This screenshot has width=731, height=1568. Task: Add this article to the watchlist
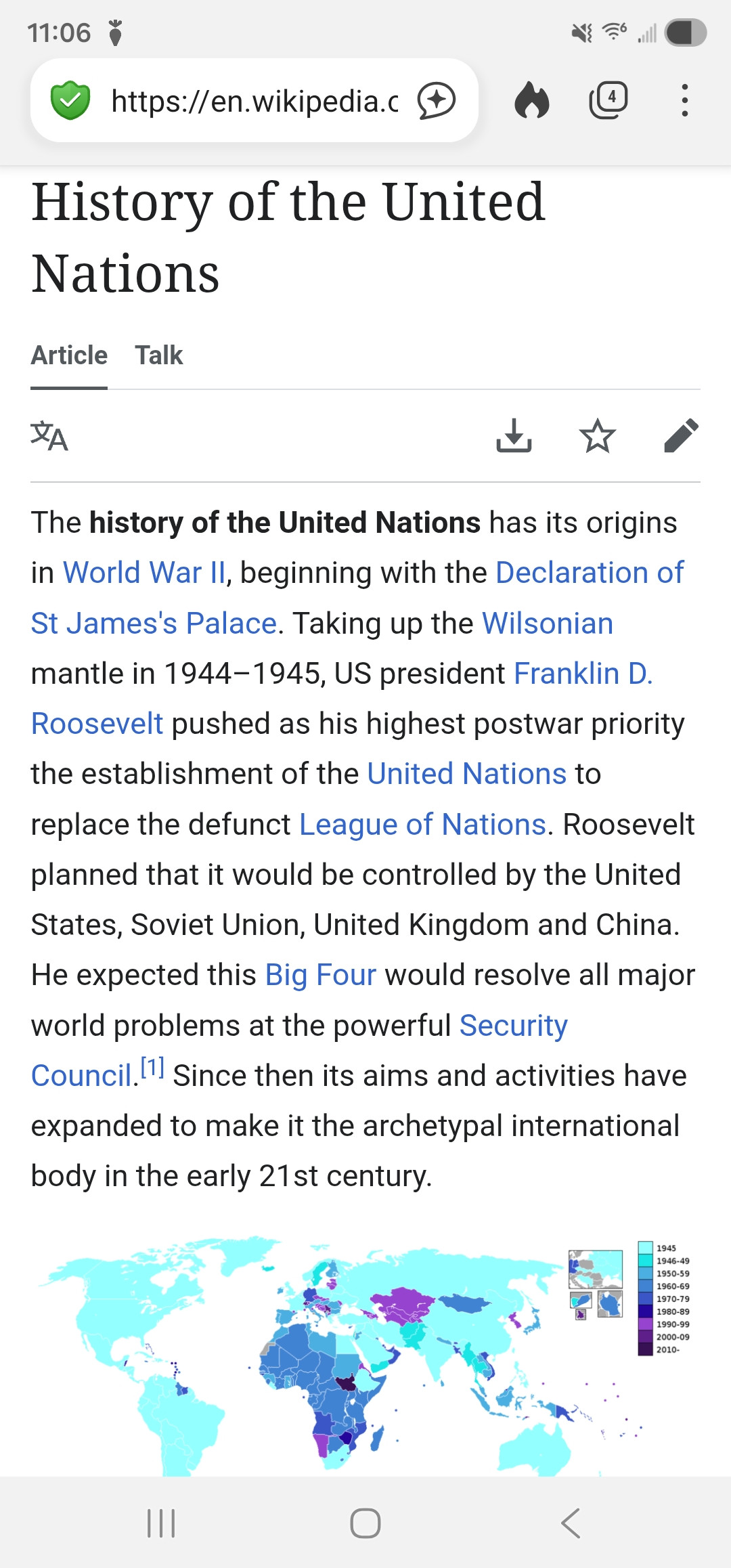(x=598, y=435)
